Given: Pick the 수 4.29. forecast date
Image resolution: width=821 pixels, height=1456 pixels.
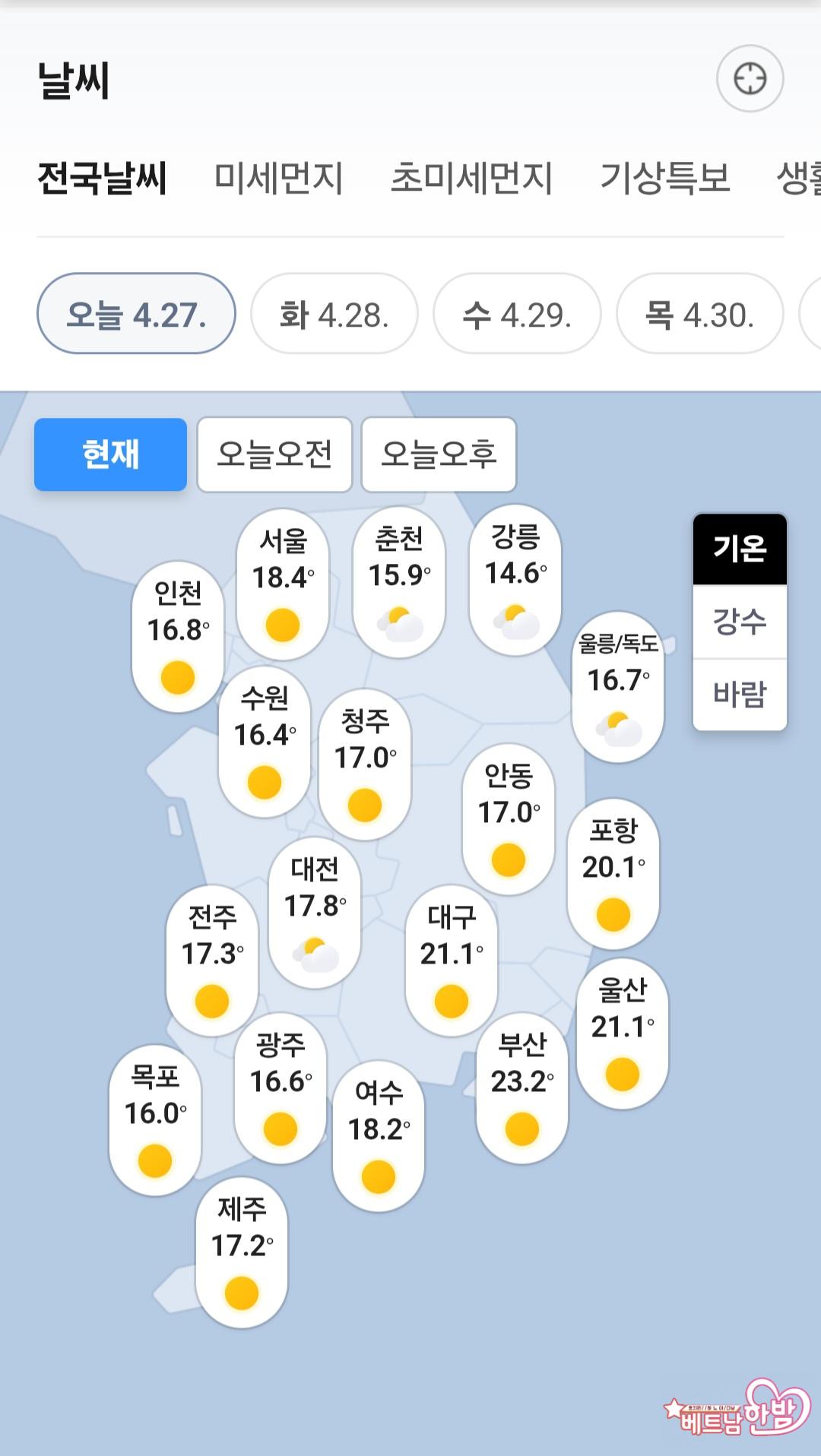Looking at the screenshot, I should coord(517,314).
